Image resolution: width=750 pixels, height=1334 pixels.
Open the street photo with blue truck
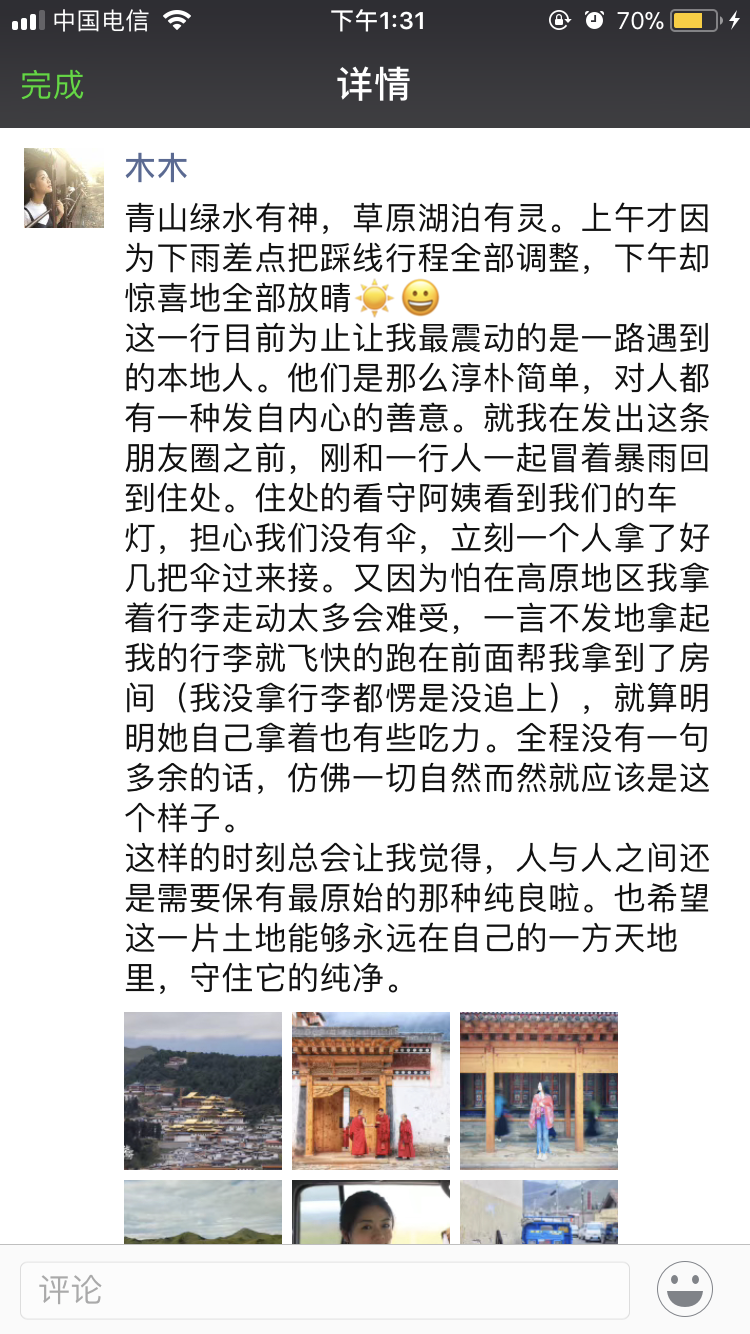(x=539, y=1212)
